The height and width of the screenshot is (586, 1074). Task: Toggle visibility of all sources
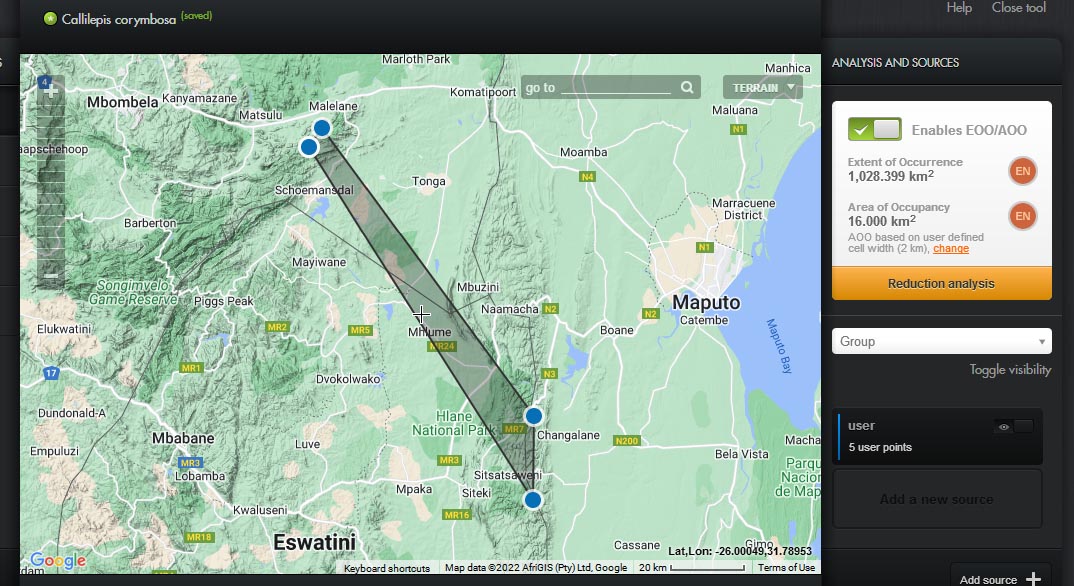[1010, 370]
